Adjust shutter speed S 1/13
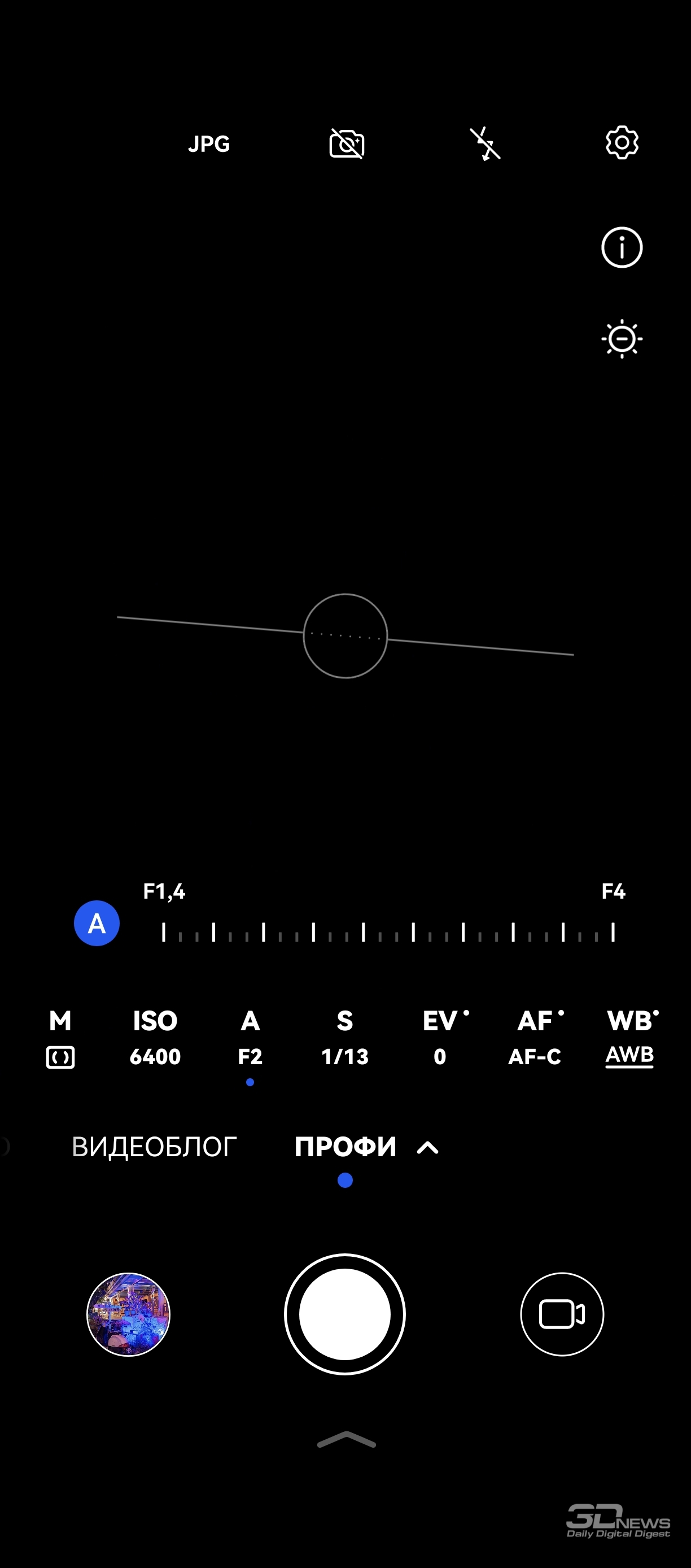Viewport: 691px width, 1568px height. click(x=345, y=1038)
